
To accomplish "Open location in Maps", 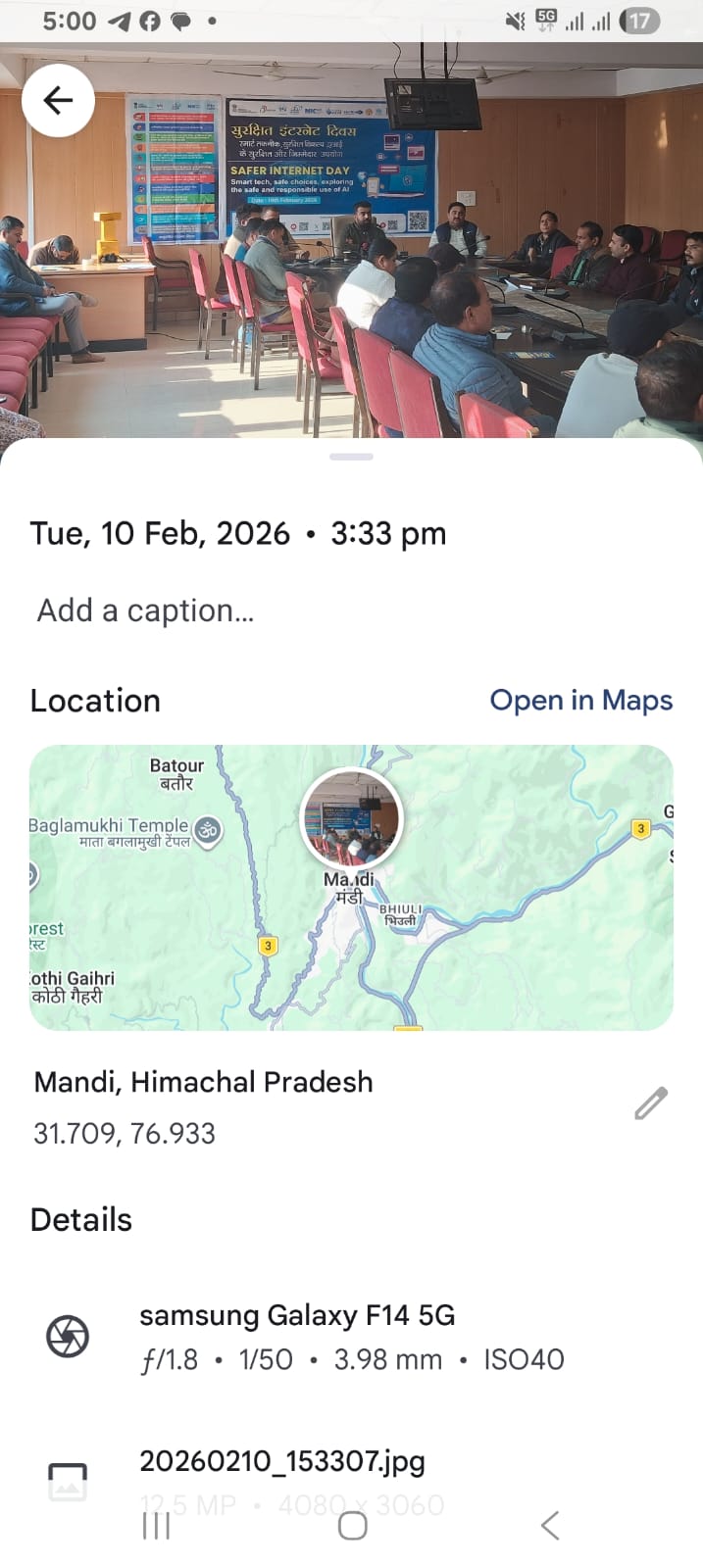I will tap(580, 700).
